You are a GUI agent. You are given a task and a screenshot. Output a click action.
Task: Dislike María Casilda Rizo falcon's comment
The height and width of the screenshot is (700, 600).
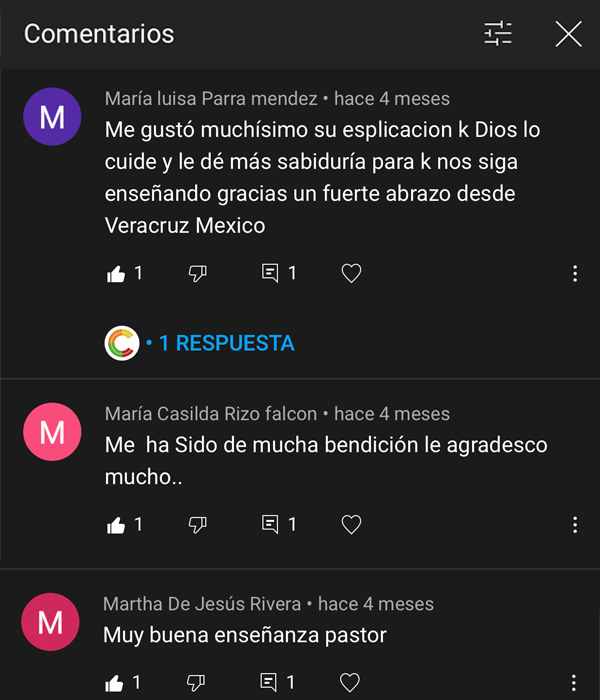click(197, 524)
